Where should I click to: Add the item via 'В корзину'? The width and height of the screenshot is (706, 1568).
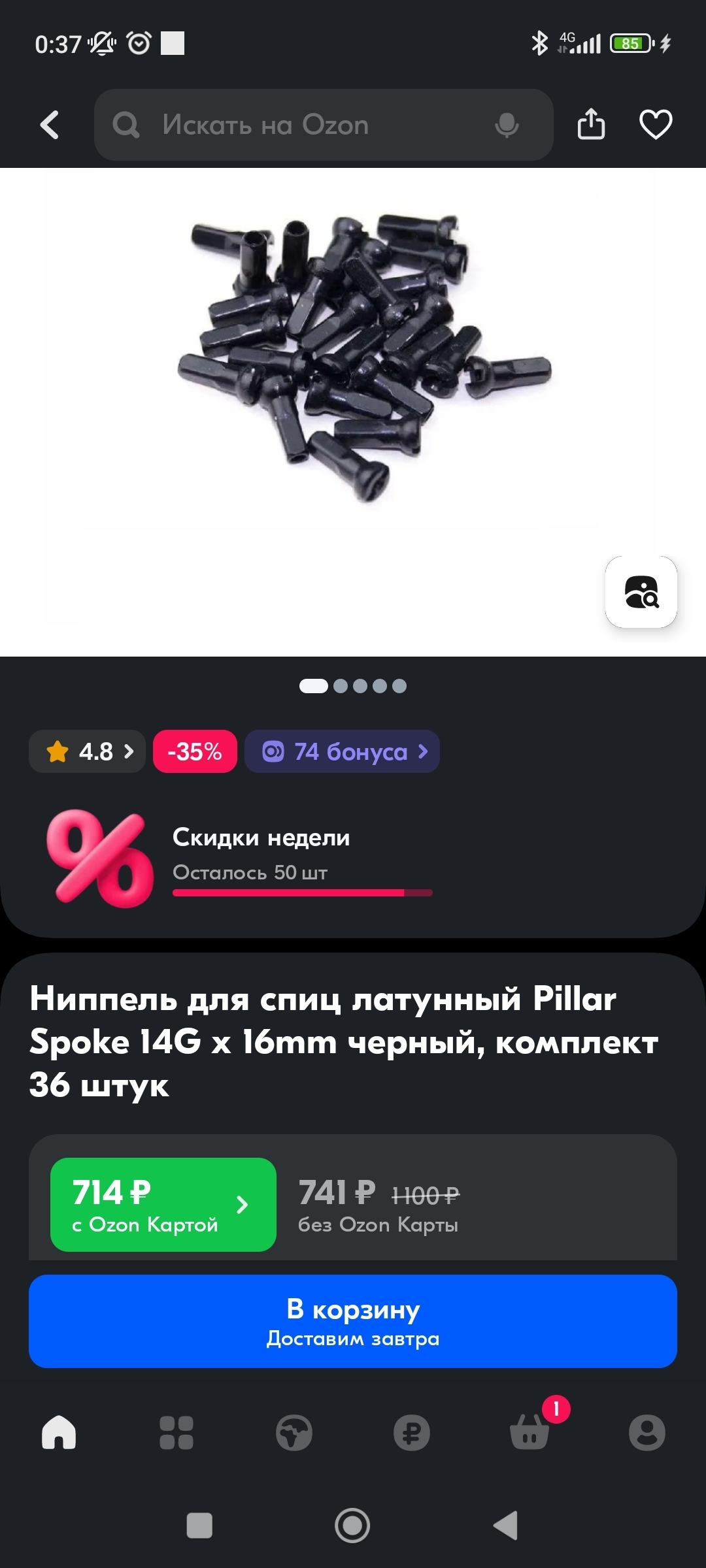[x=353, y=1321]
